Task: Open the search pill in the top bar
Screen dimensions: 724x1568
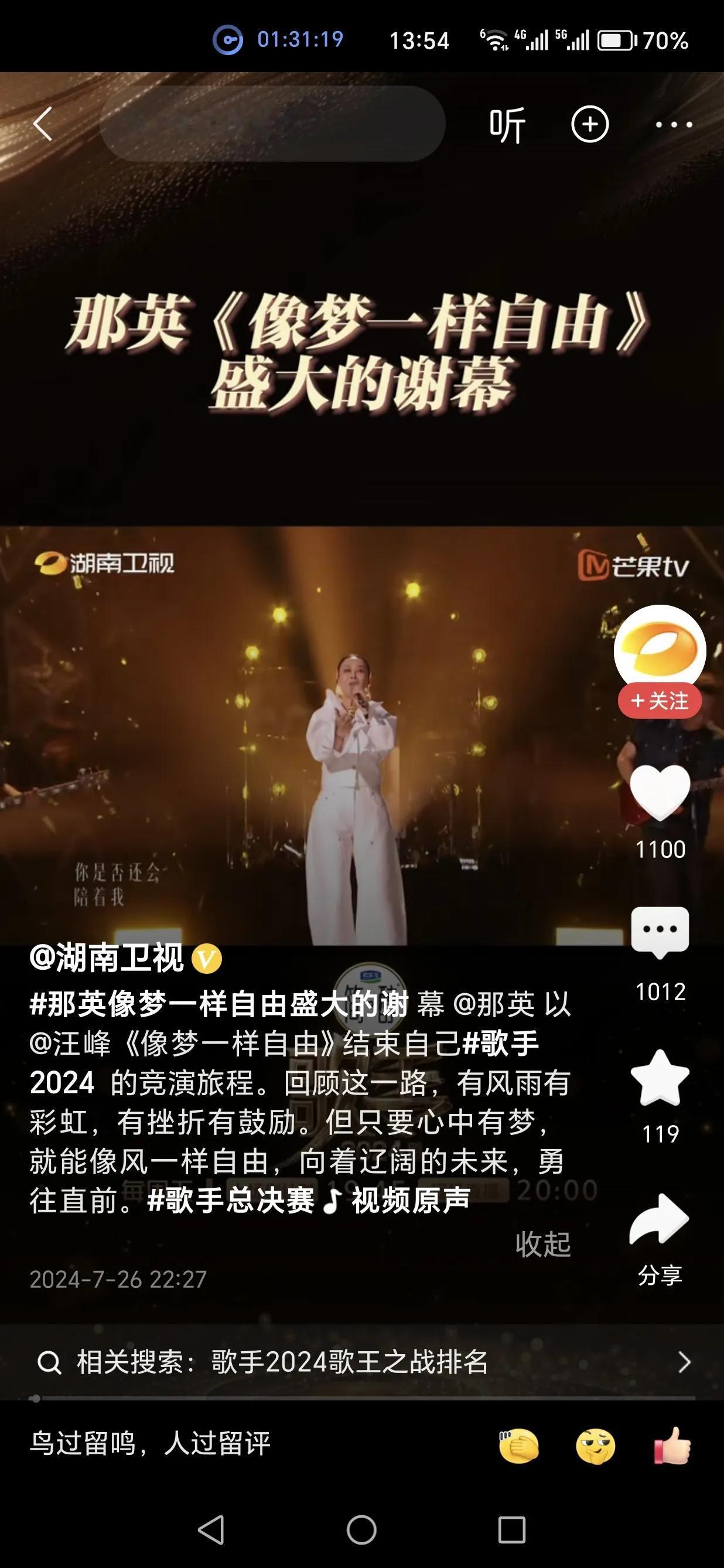Action: (x=272, y=124)
